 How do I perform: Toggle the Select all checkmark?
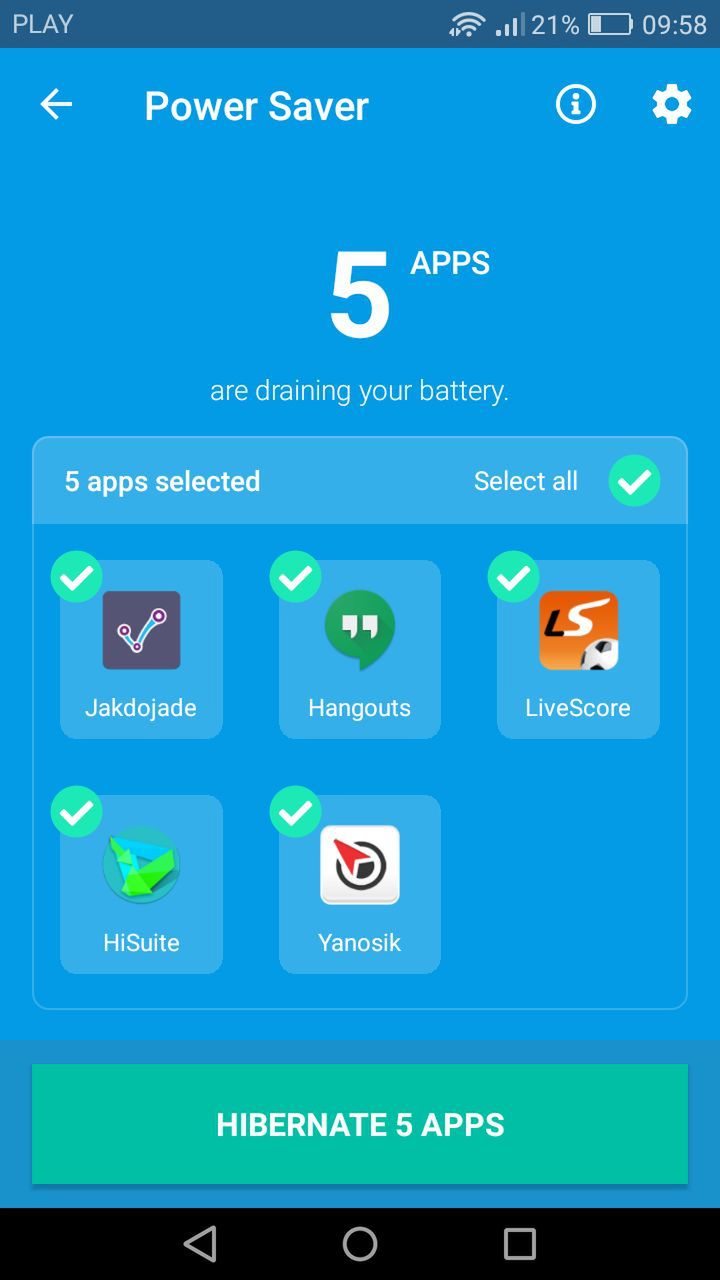[634, 481]
